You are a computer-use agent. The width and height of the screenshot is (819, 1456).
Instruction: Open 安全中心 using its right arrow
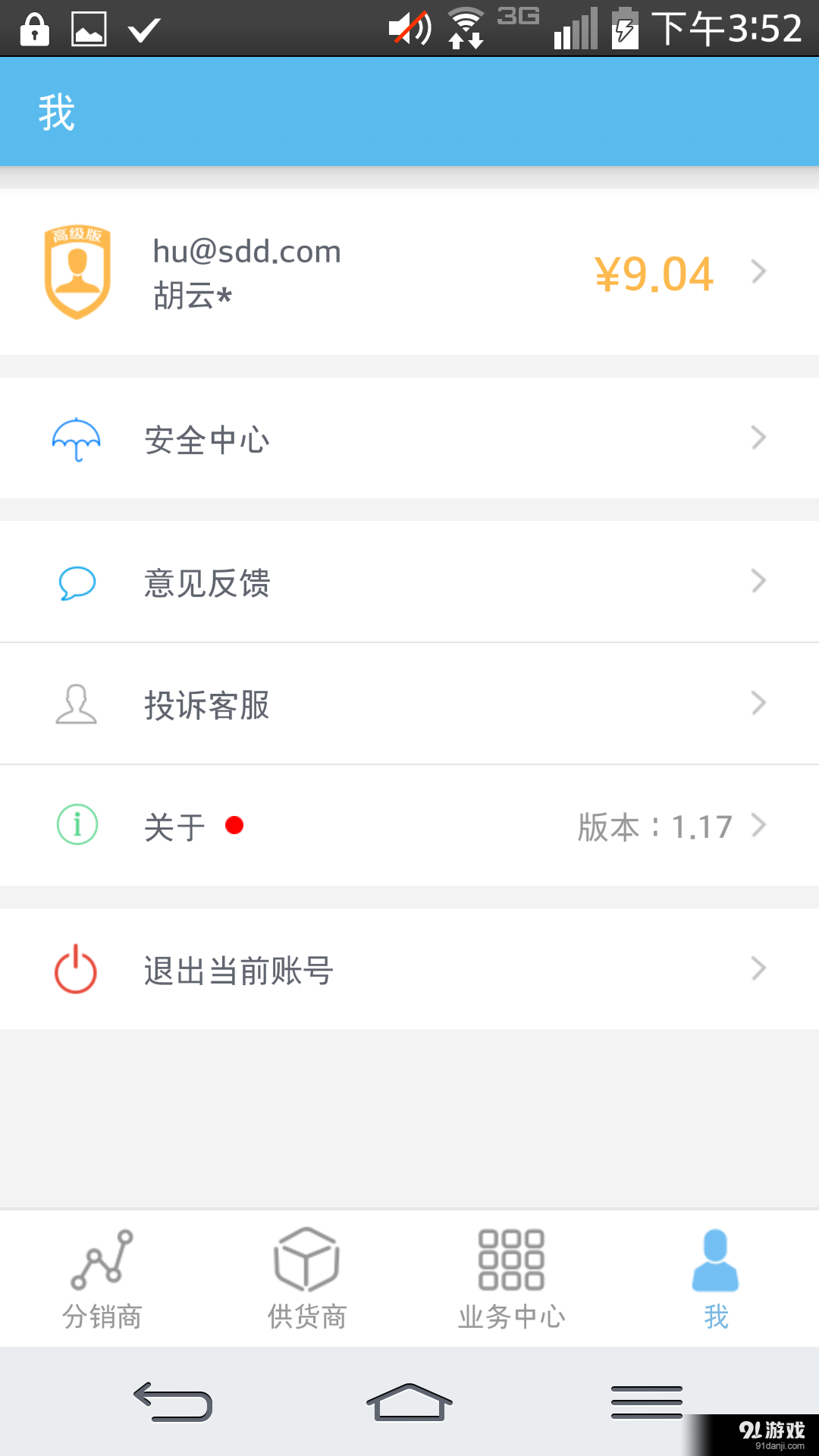coord(759,438)
